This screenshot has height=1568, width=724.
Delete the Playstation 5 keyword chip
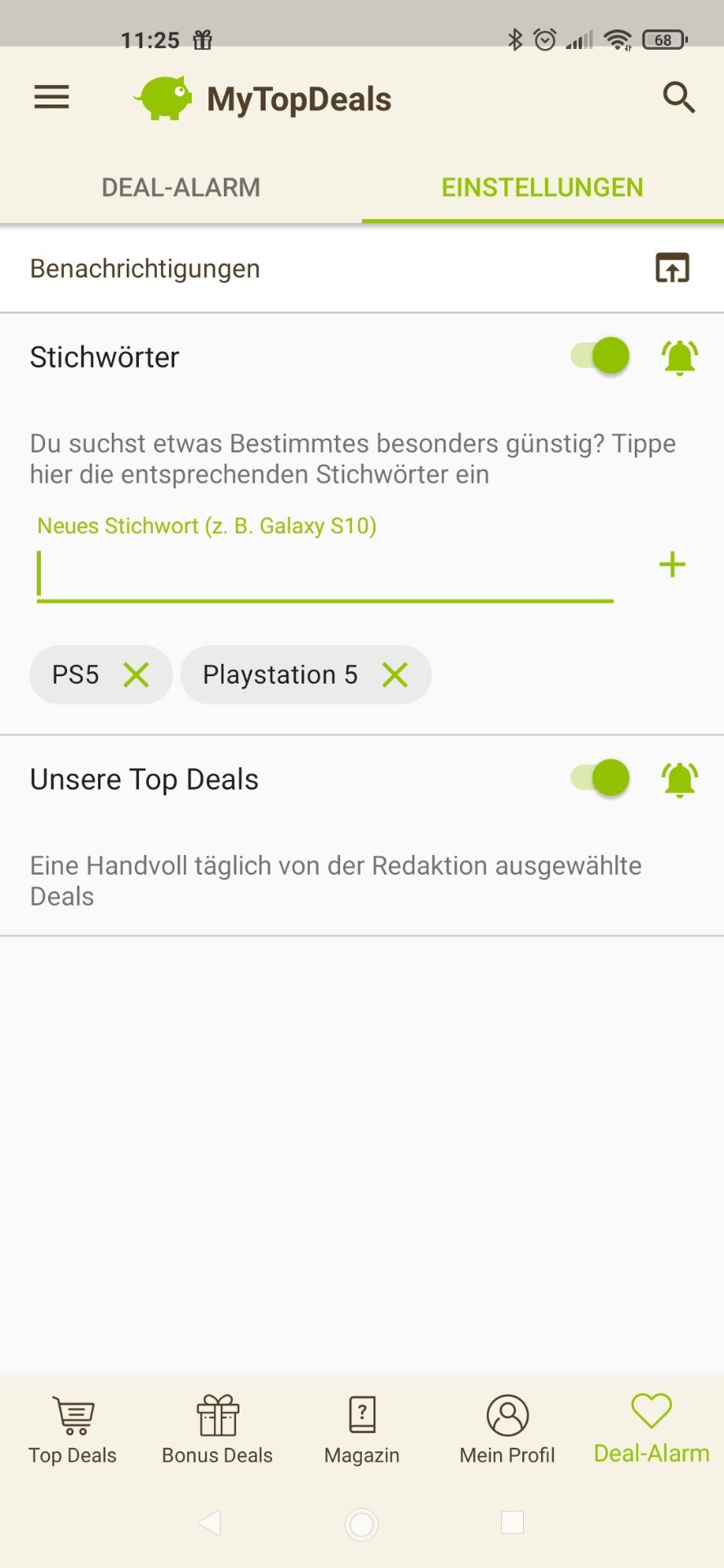(395, 675)
